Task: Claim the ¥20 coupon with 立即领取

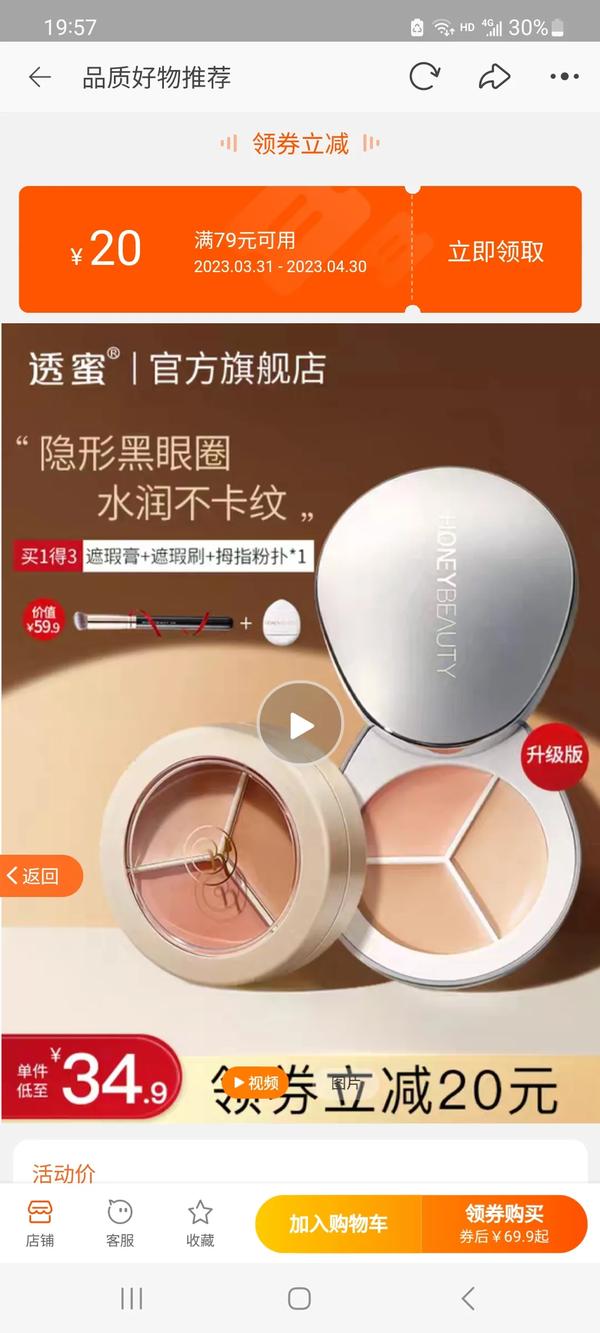Action: (x=496, y=251)
